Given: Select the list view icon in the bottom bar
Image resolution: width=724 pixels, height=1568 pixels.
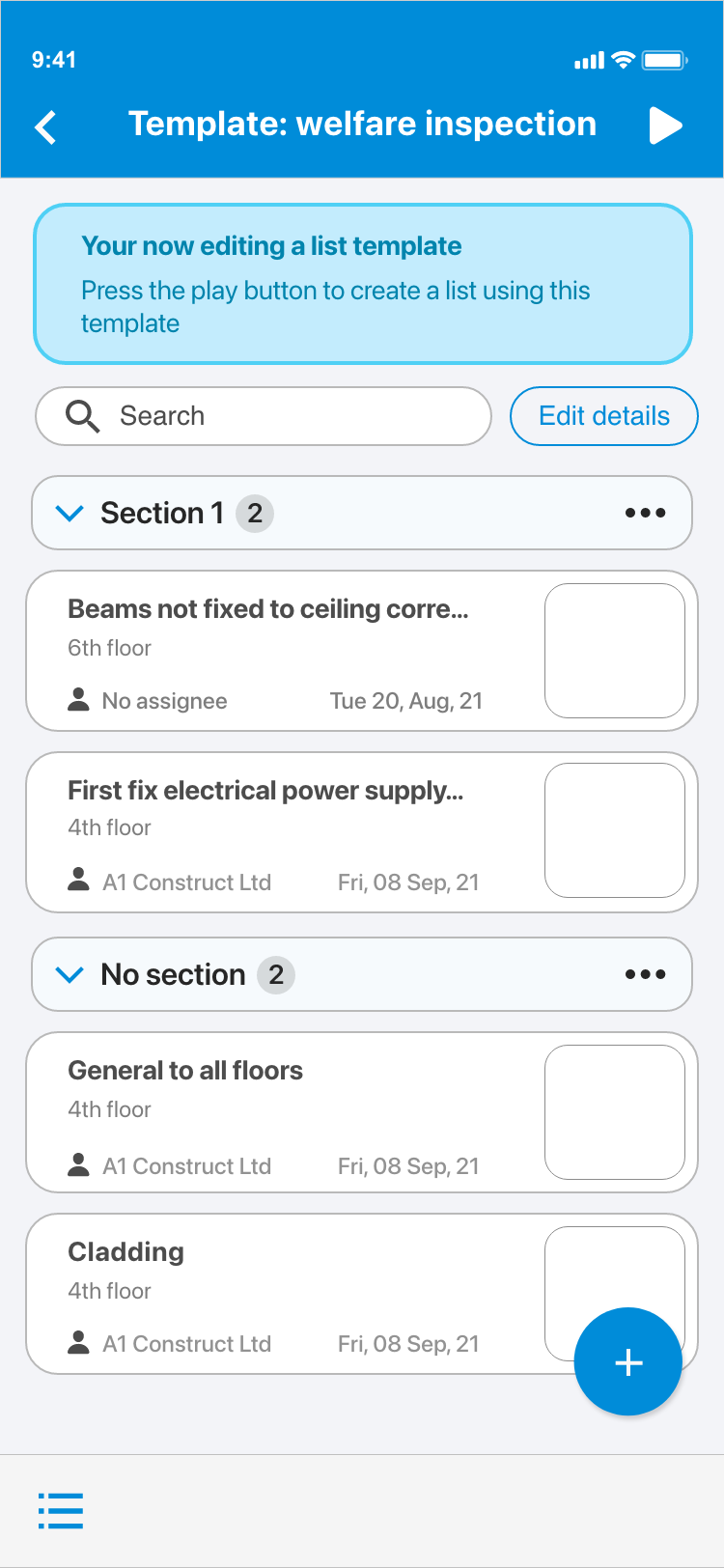Looking at the screenshot, I should point(61,1509).
